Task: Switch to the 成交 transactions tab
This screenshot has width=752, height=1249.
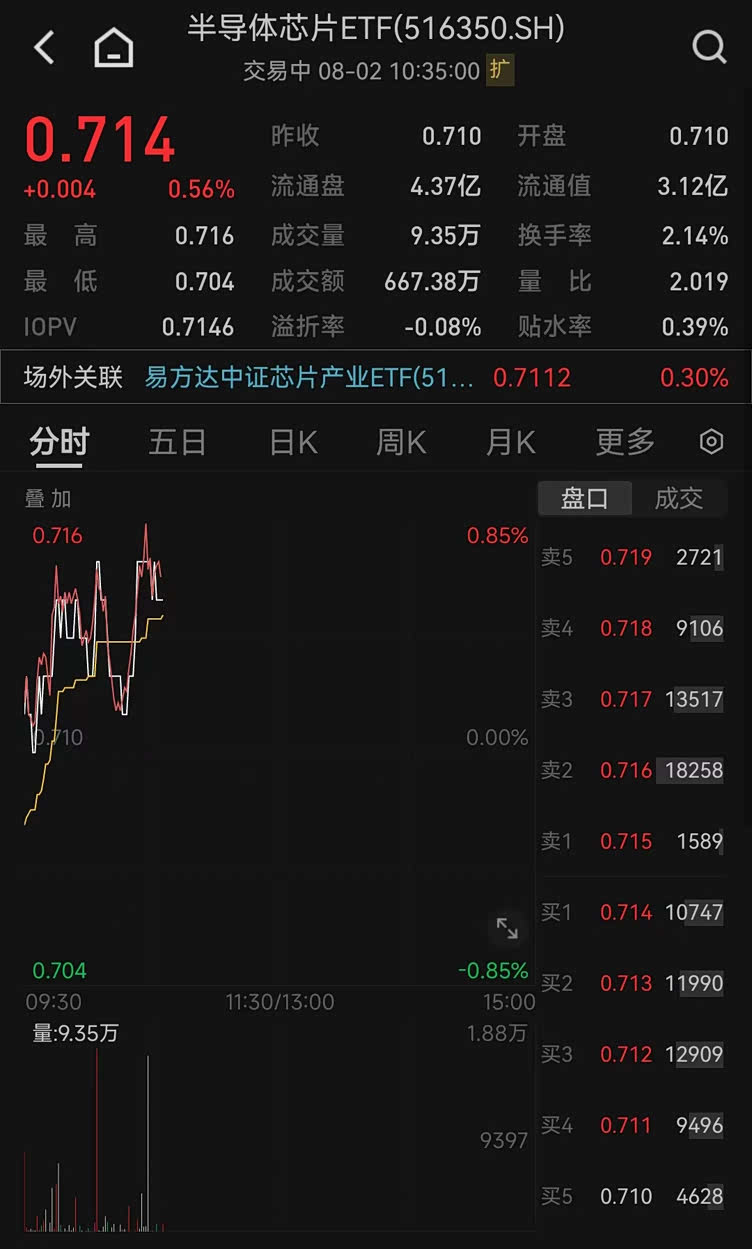Action: pyautogui.click(x=681, y=497)
